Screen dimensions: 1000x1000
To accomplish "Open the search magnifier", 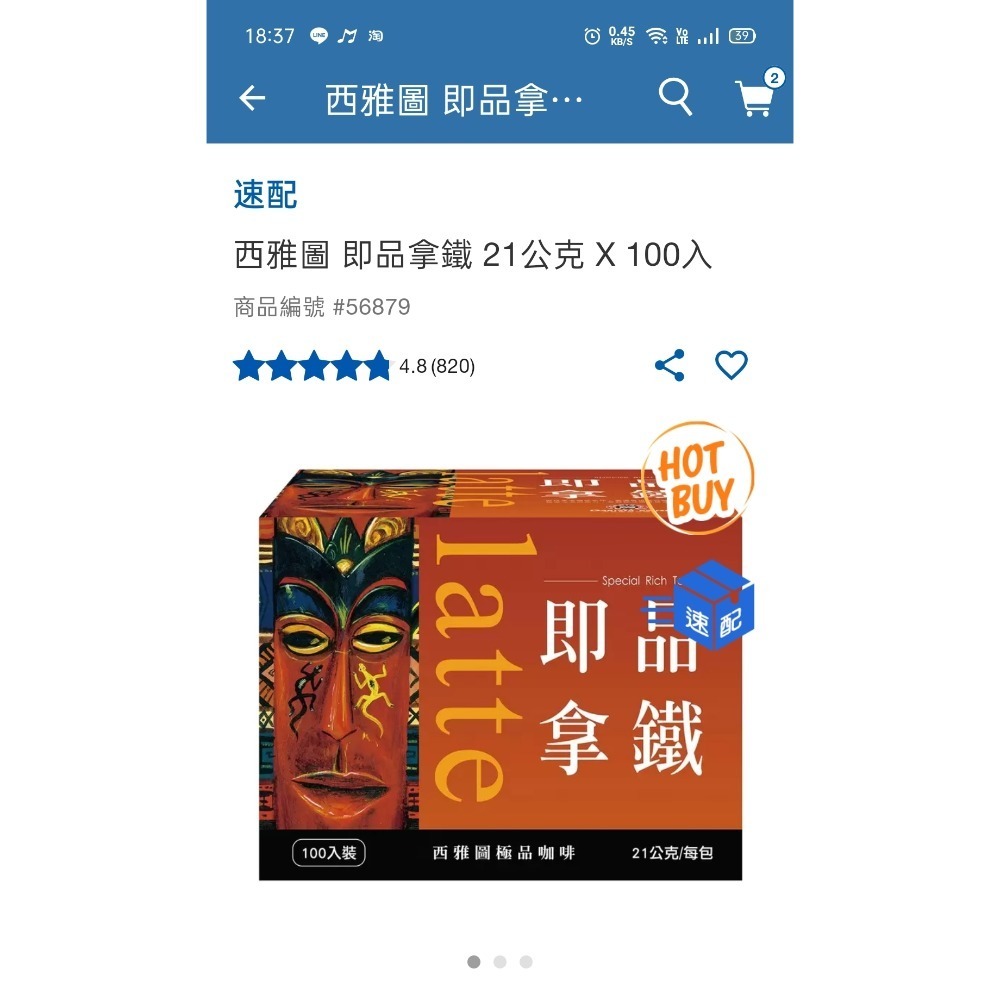I will 675,97.
